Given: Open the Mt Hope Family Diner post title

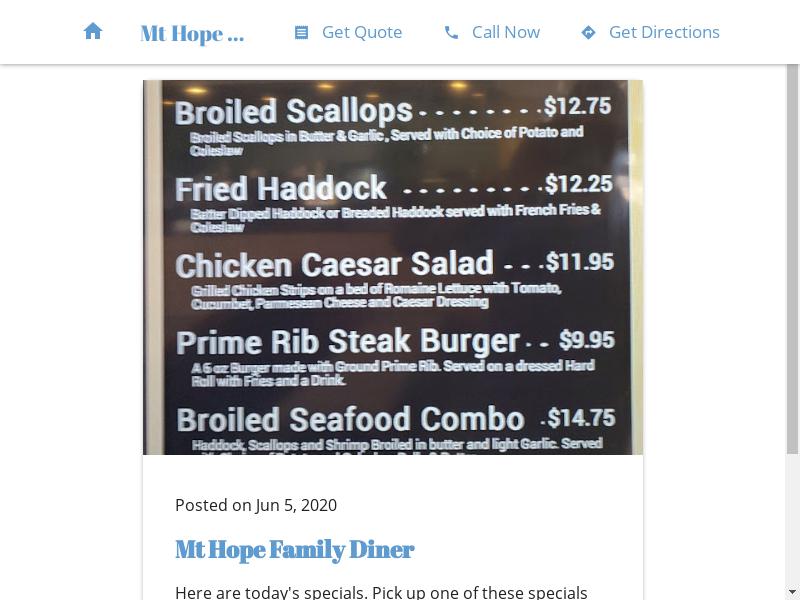Looking at the screenshot, I should pos(294,549).
